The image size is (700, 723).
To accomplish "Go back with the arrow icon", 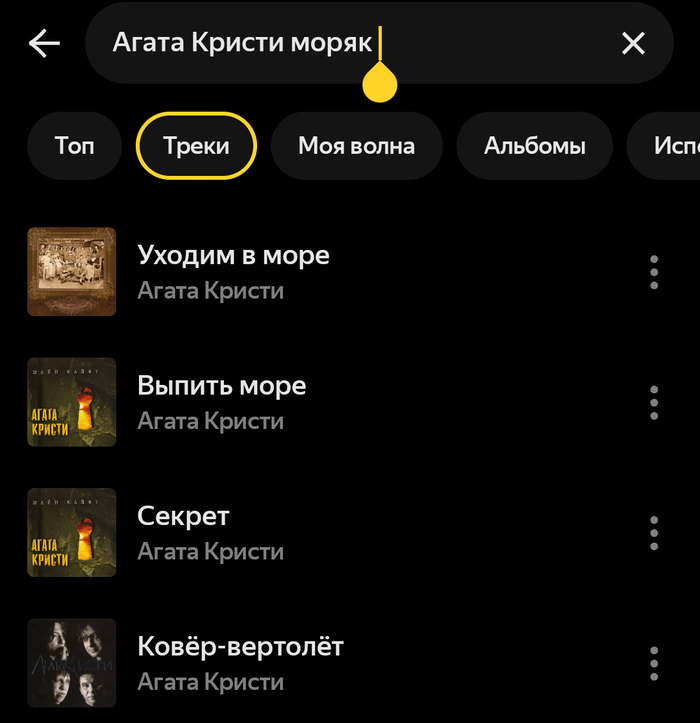I will click(45, 43).
